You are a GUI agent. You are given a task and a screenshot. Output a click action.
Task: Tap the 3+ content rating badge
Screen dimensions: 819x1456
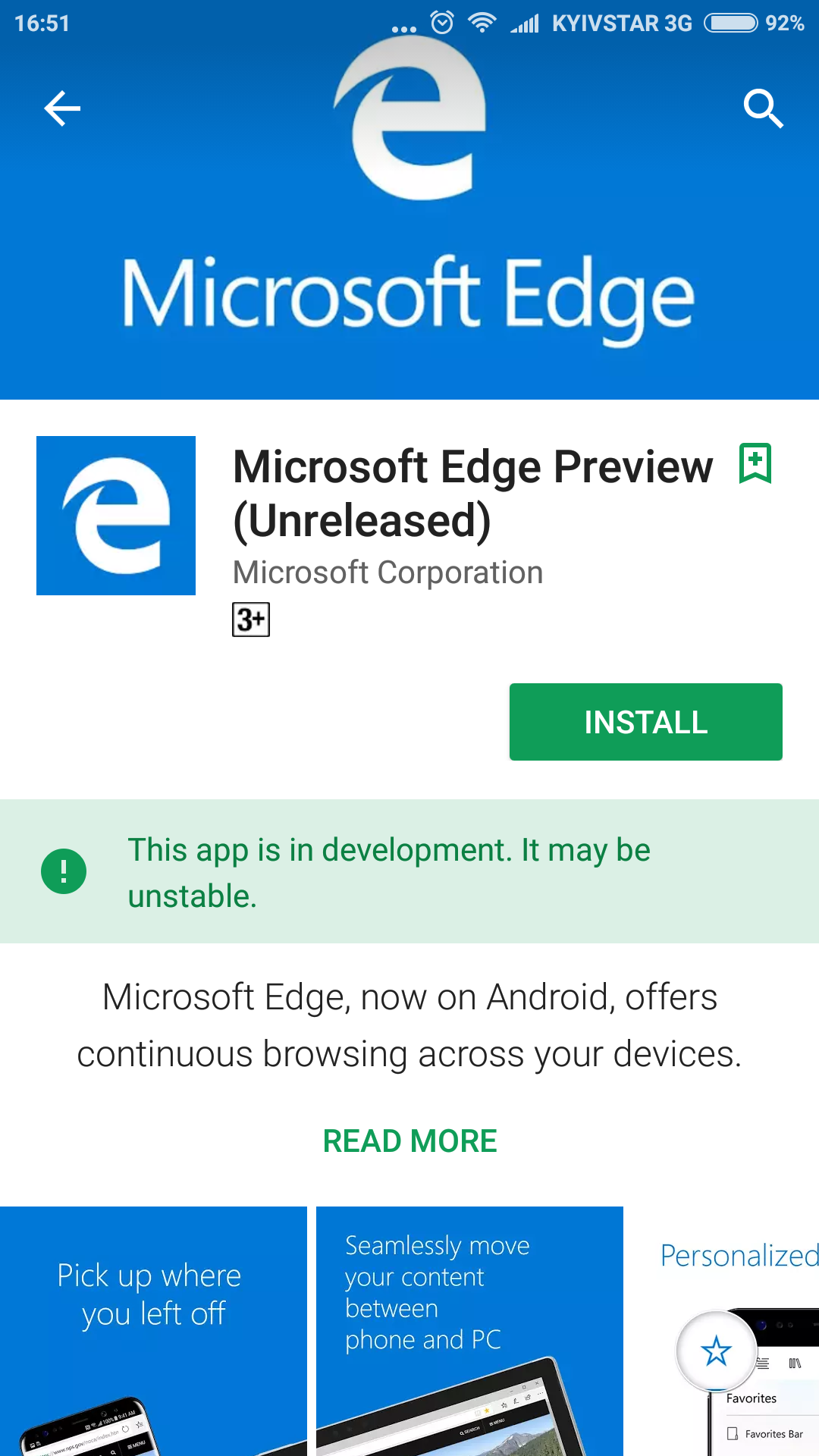pos(251,620)
